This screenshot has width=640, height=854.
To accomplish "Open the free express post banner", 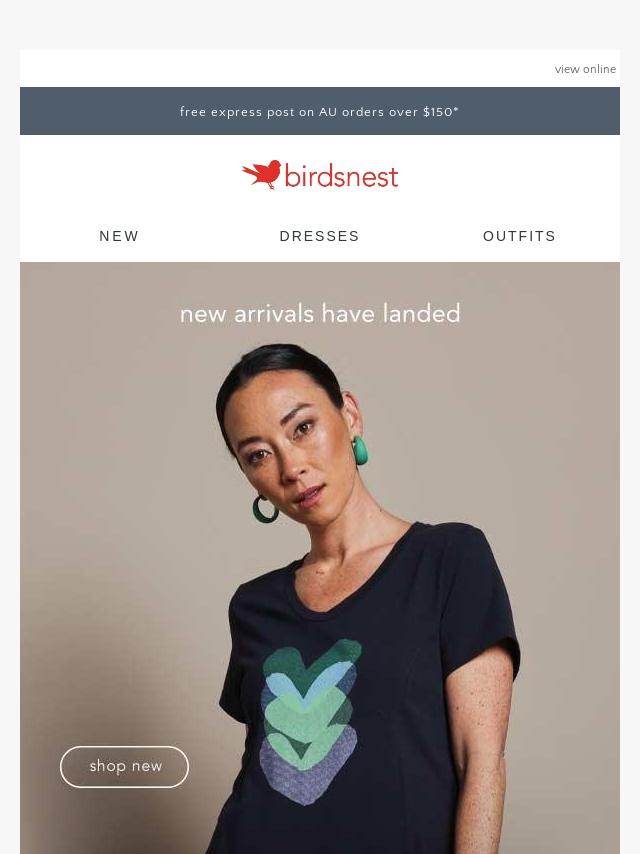I will pyautogui.click(x=319, y=112).
